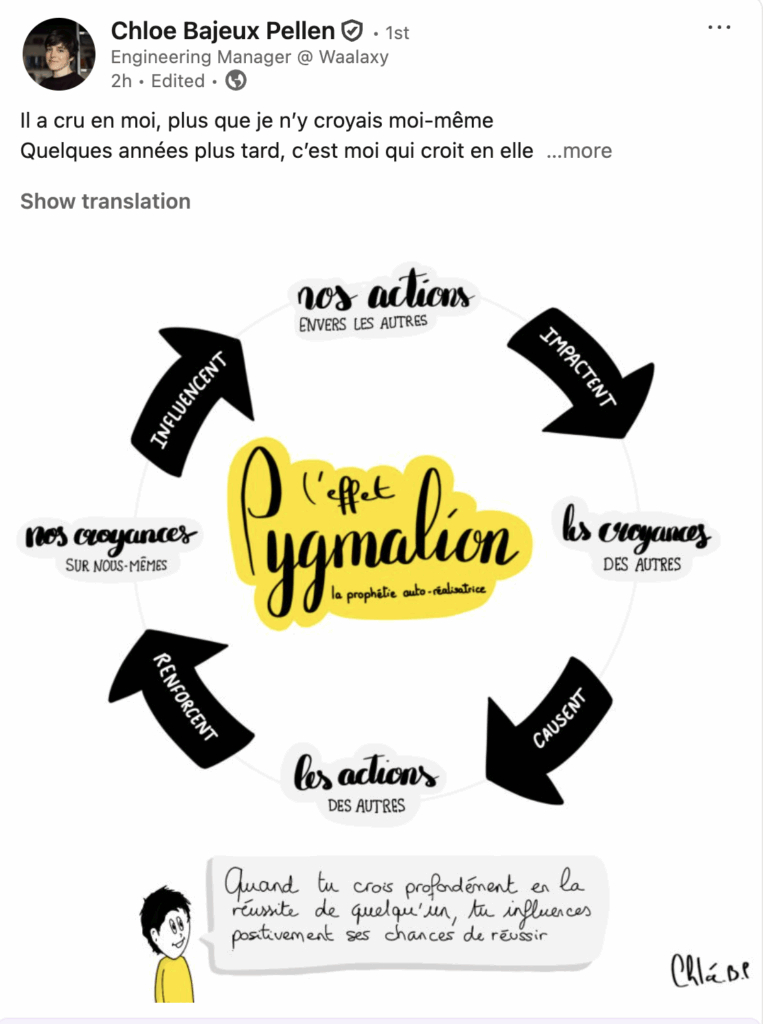763x1024 pixels.
Task: Open Chloe Bajeux Pellen's profile by name
Action: click(224, 31)
